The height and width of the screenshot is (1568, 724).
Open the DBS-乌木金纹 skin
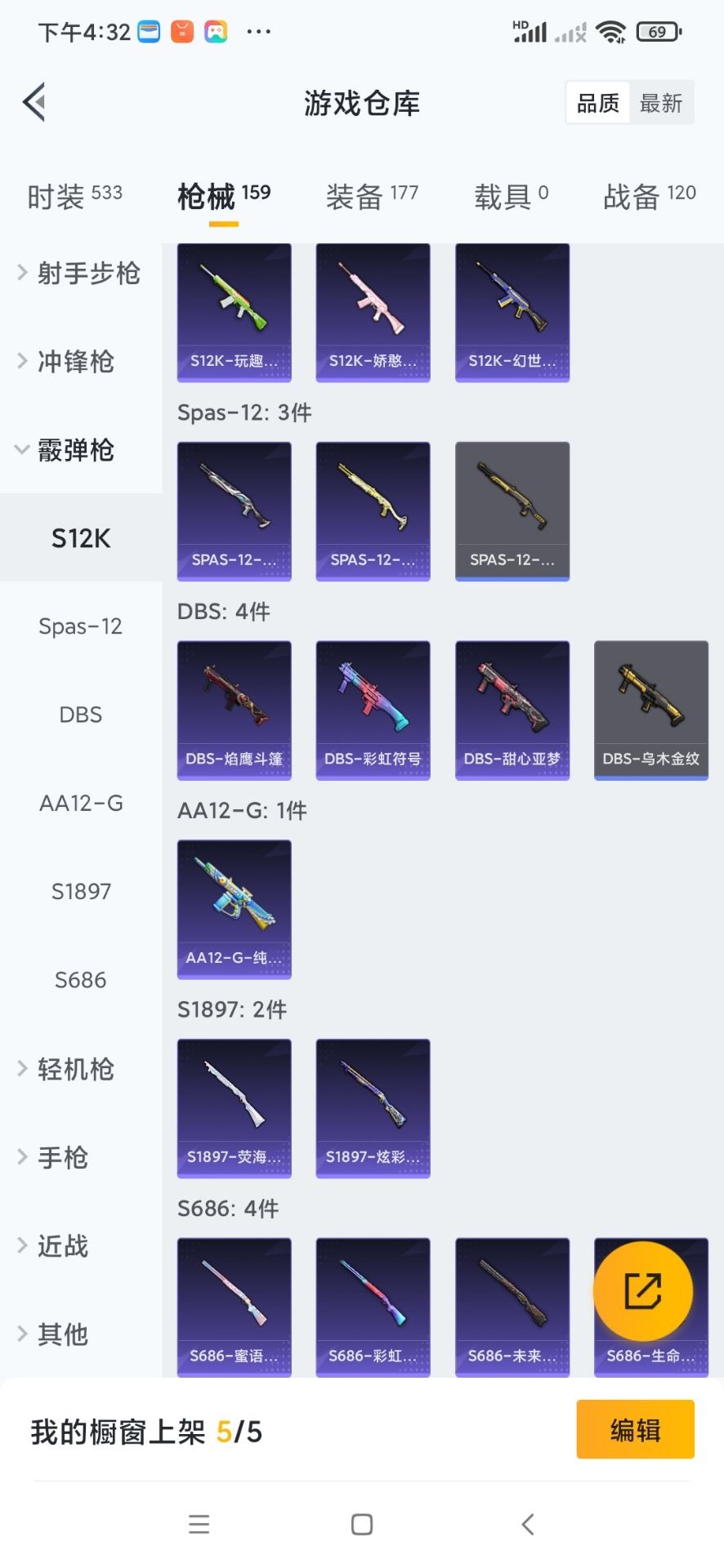pos(650,710)
